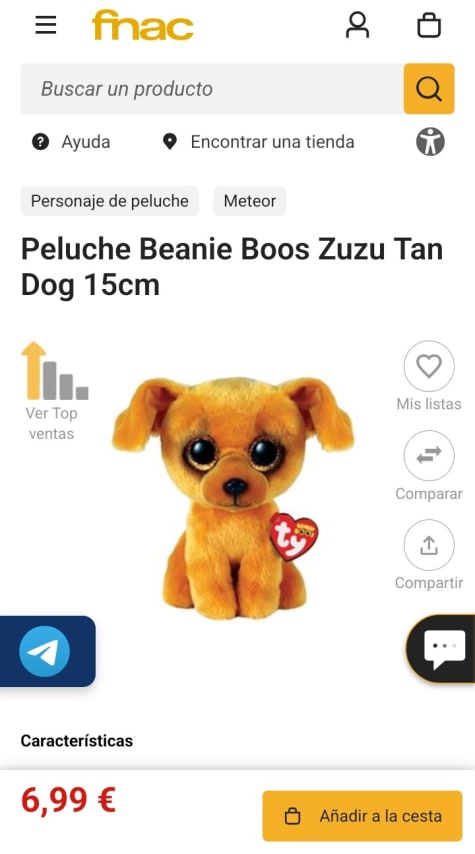Select Encontrar una tienda
This screenshot has height=854, width=475.
pos(259,142)
